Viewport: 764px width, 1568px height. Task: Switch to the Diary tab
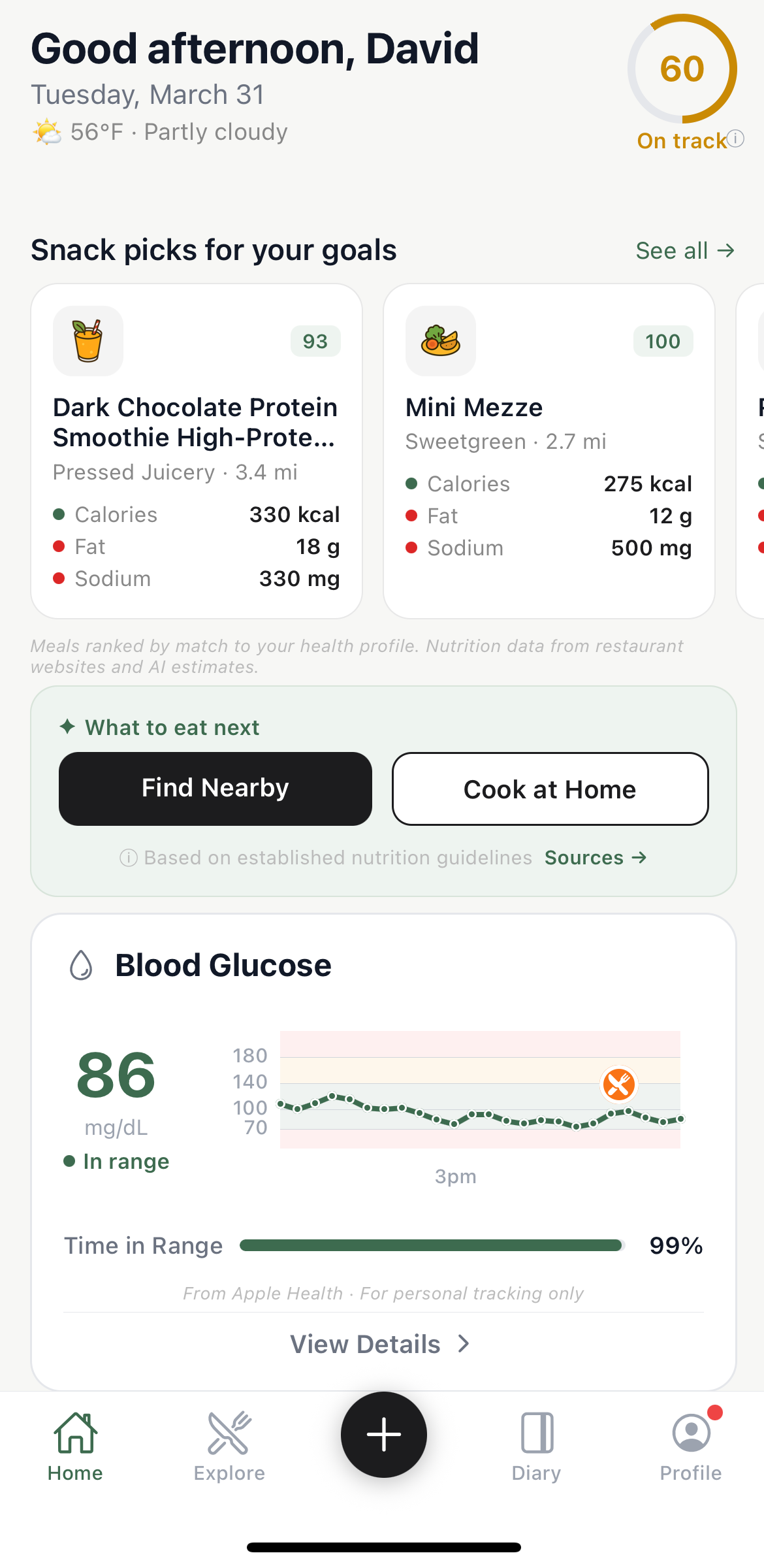click(x=537, y=1446)
